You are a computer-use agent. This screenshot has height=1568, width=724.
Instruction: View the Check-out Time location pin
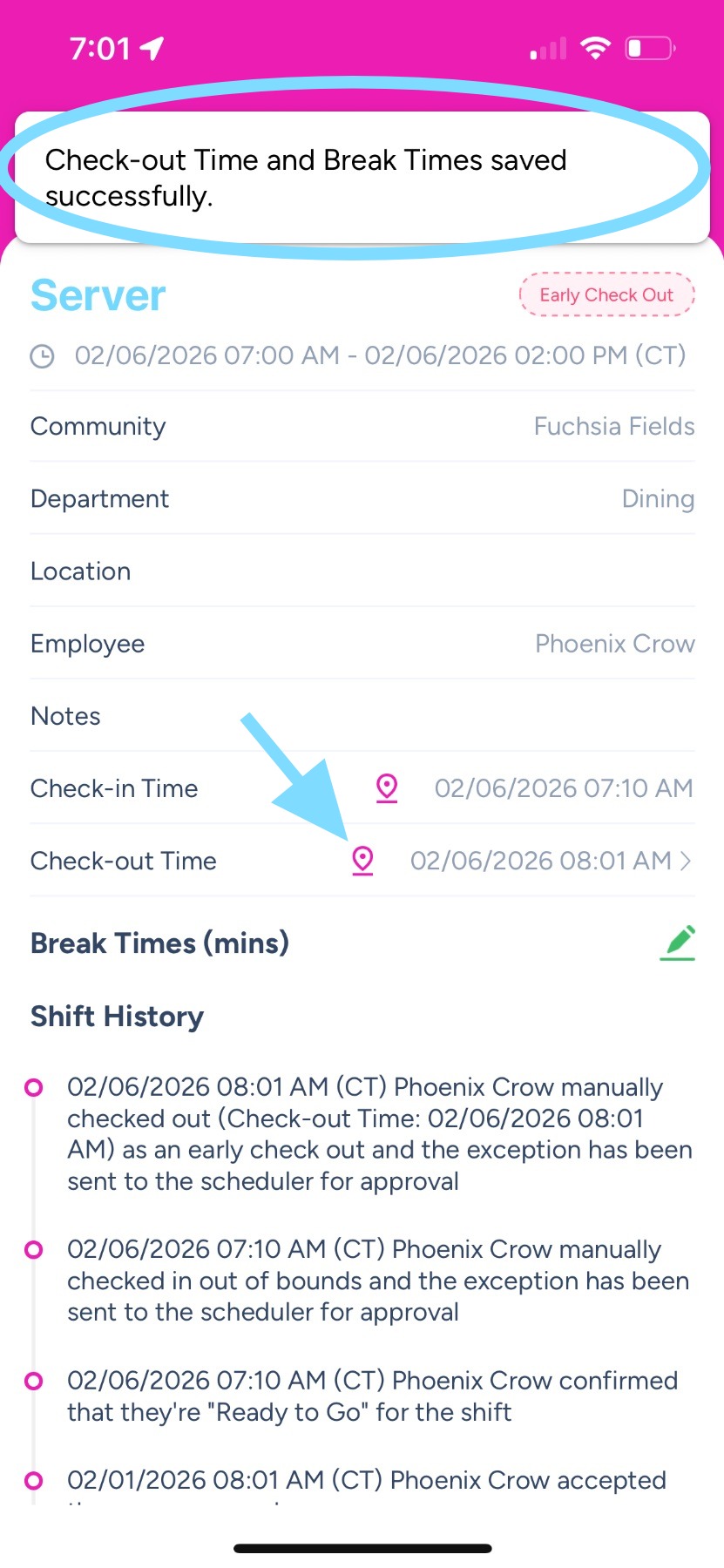click(362, 861)
